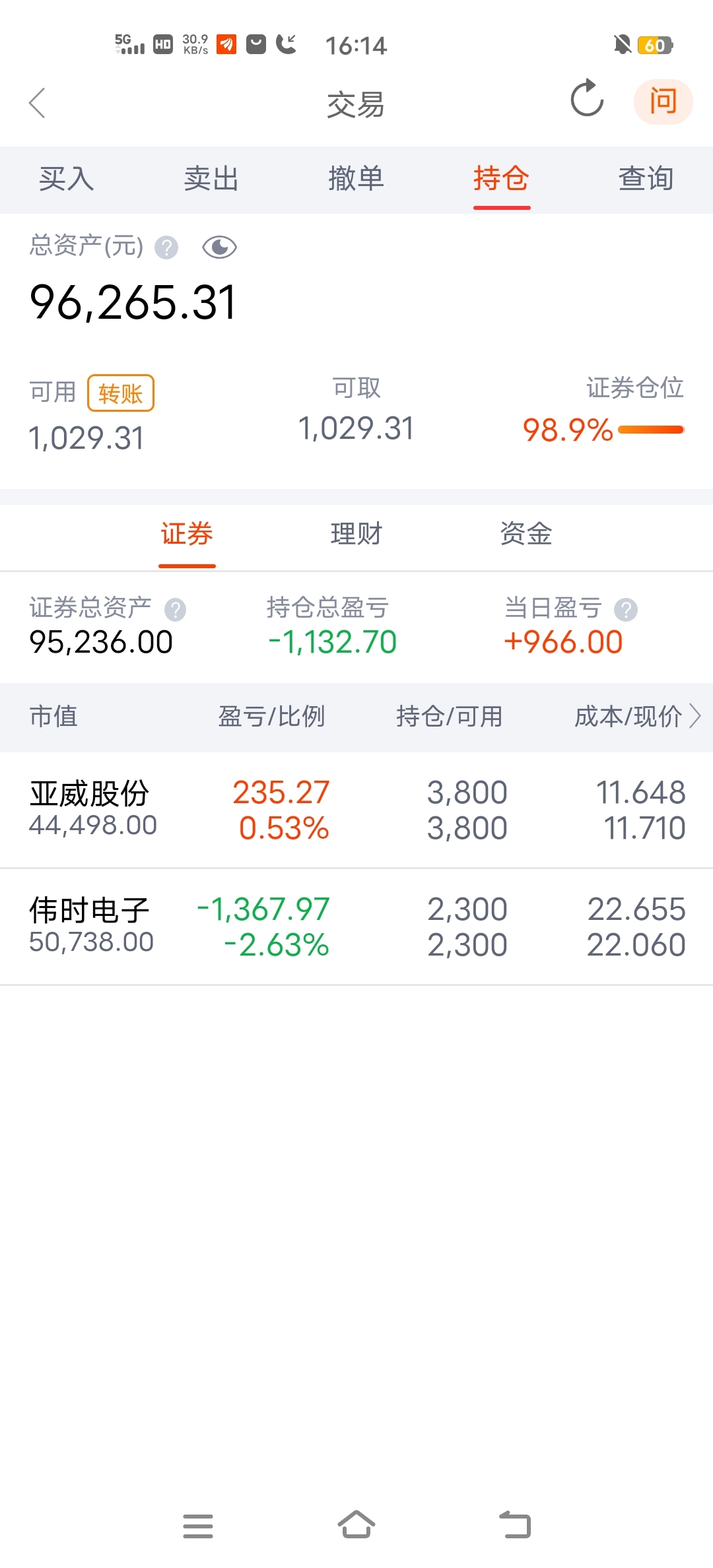713x1568 pixels.
Task: Tap the 当日盈亏 help icon
Action: (x=625, y=608)
